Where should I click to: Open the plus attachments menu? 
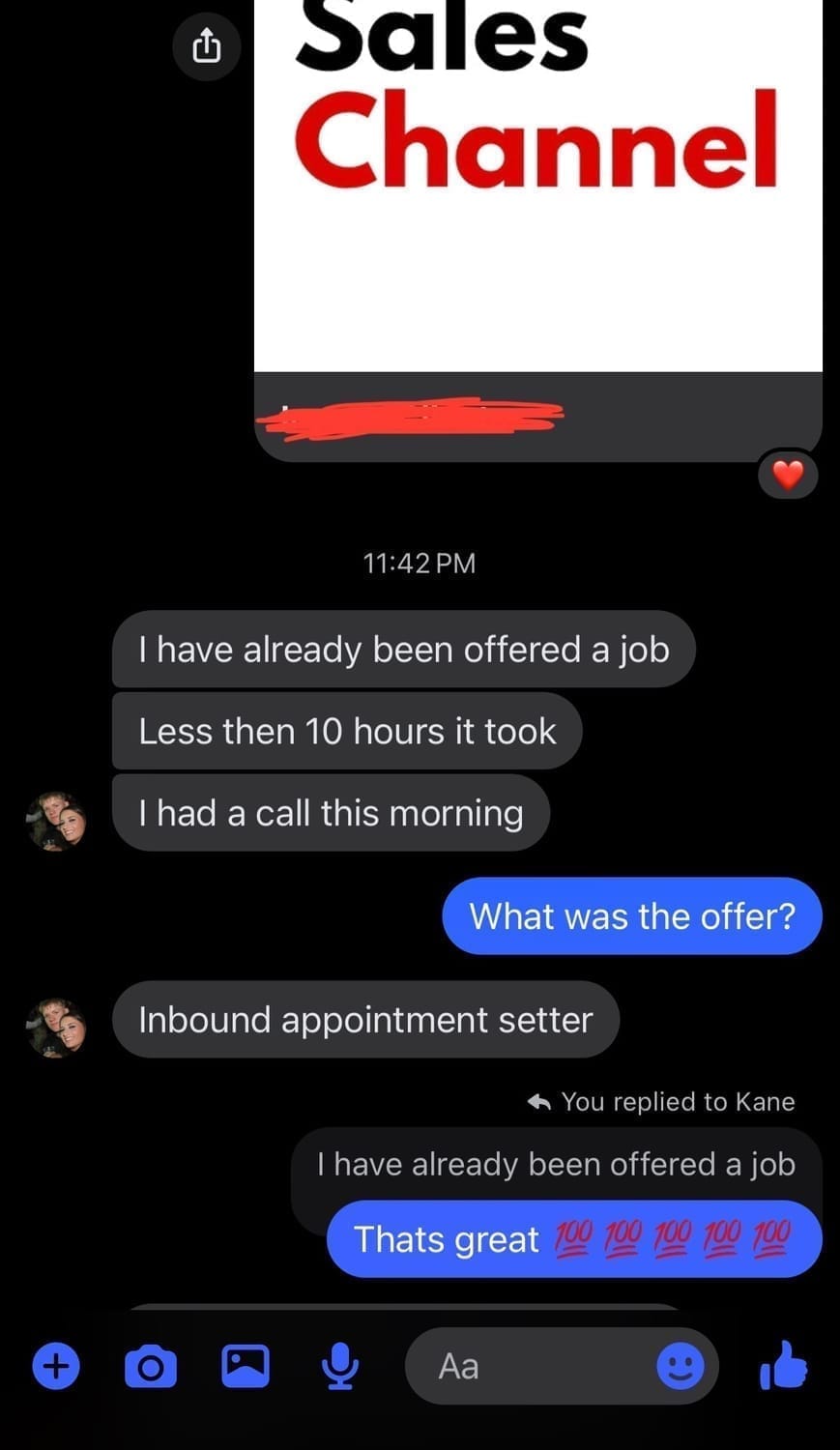tap(56, 1366)
